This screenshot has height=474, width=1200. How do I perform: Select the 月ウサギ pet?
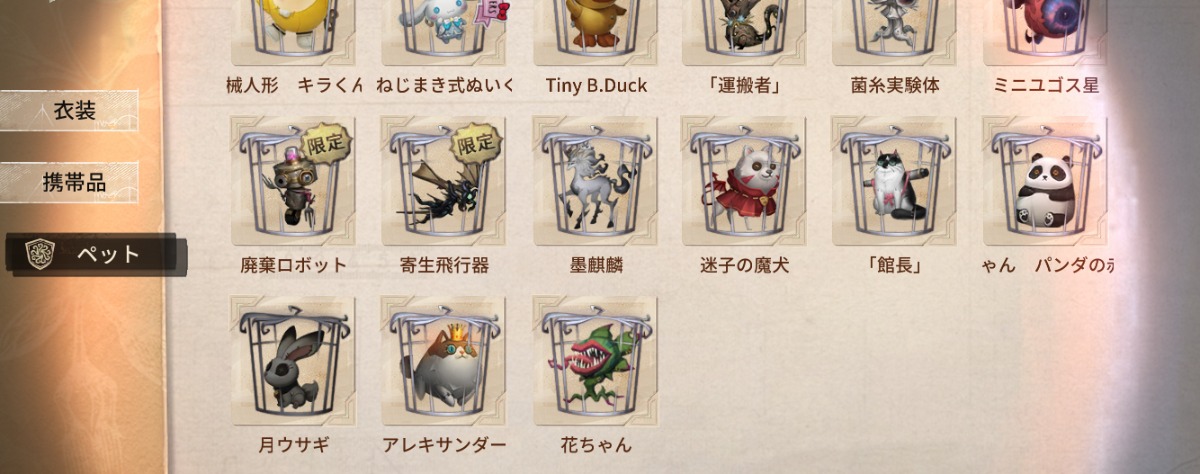[293, 362]
